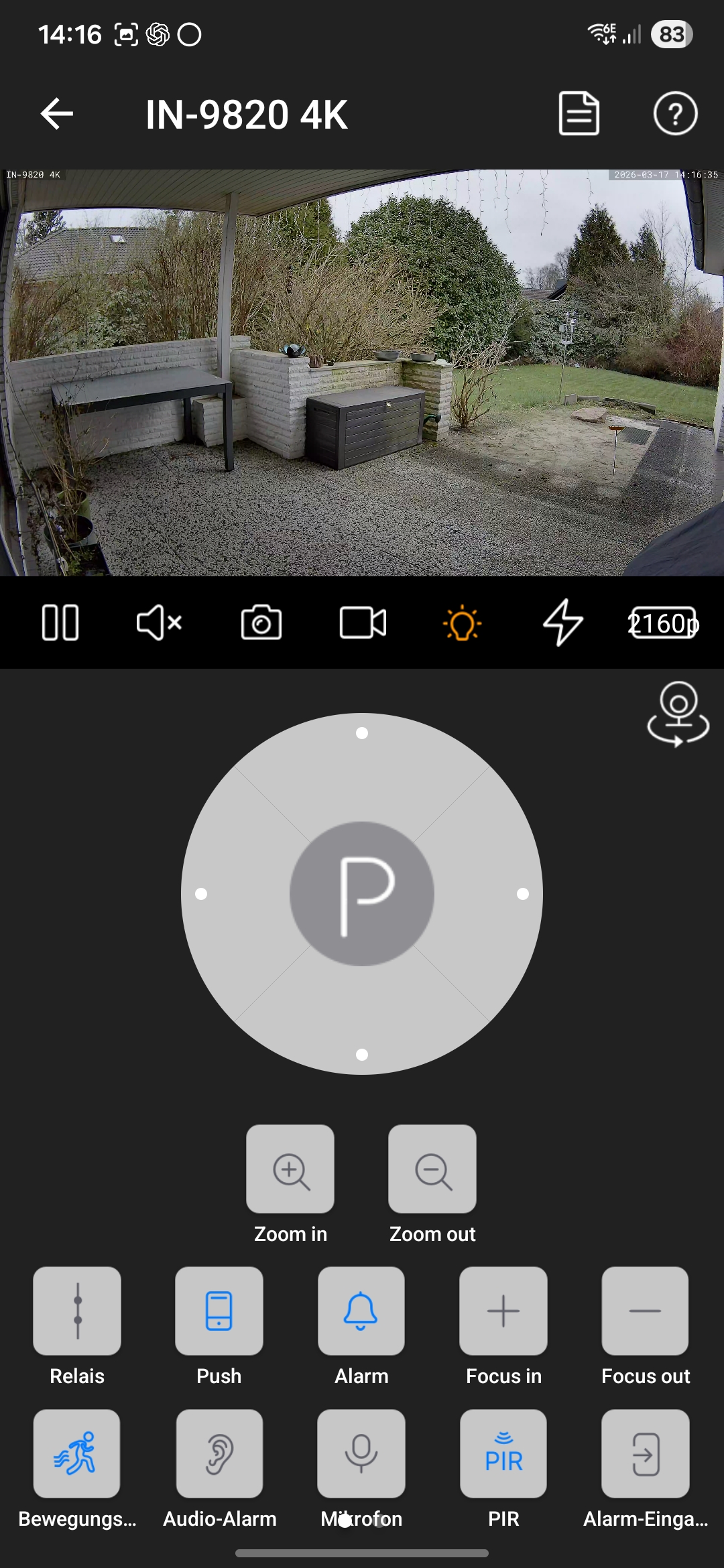Open the log document icon
The image size is (724, 1568).
[579, 113]
